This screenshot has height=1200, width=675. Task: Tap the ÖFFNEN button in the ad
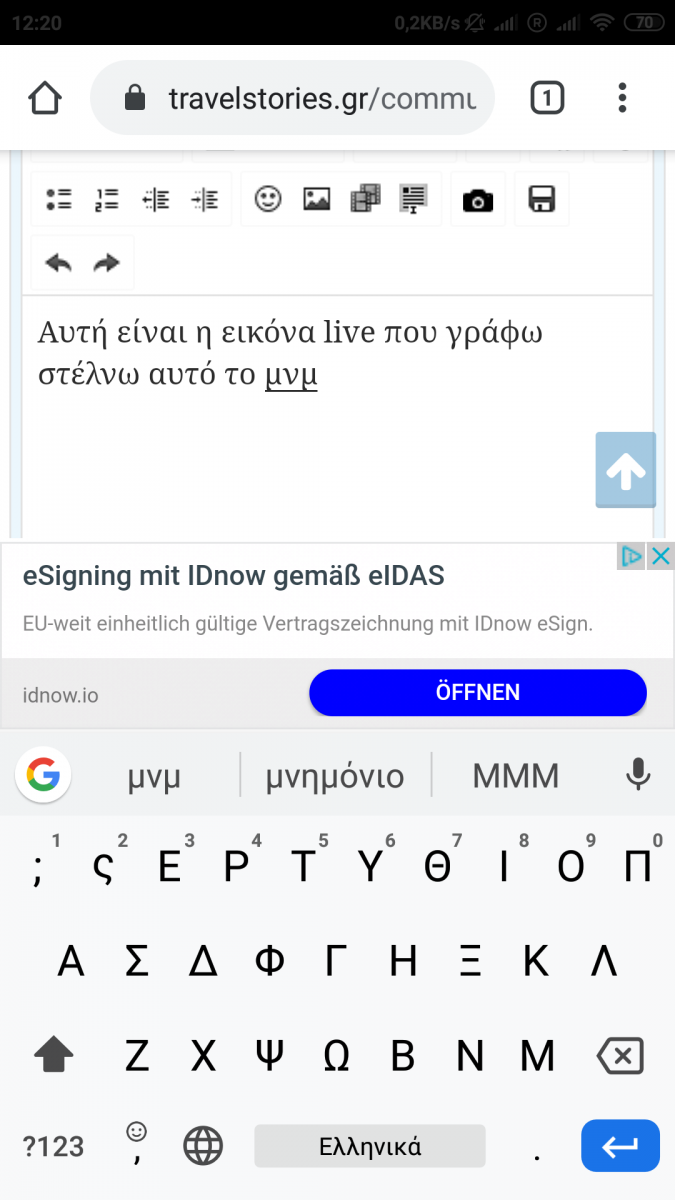pyautogui.click(x=478, y=692)
